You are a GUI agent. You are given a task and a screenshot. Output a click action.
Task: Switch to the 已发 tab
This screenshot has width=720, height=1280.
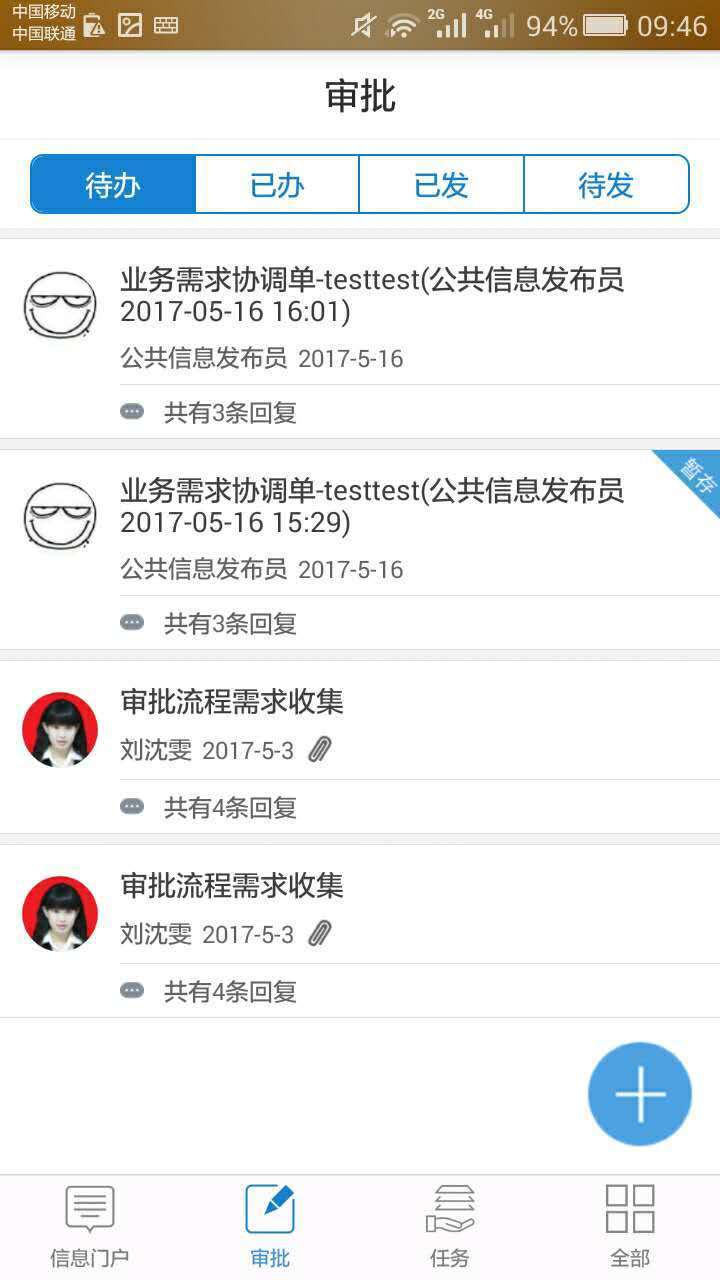click(441, 185)
